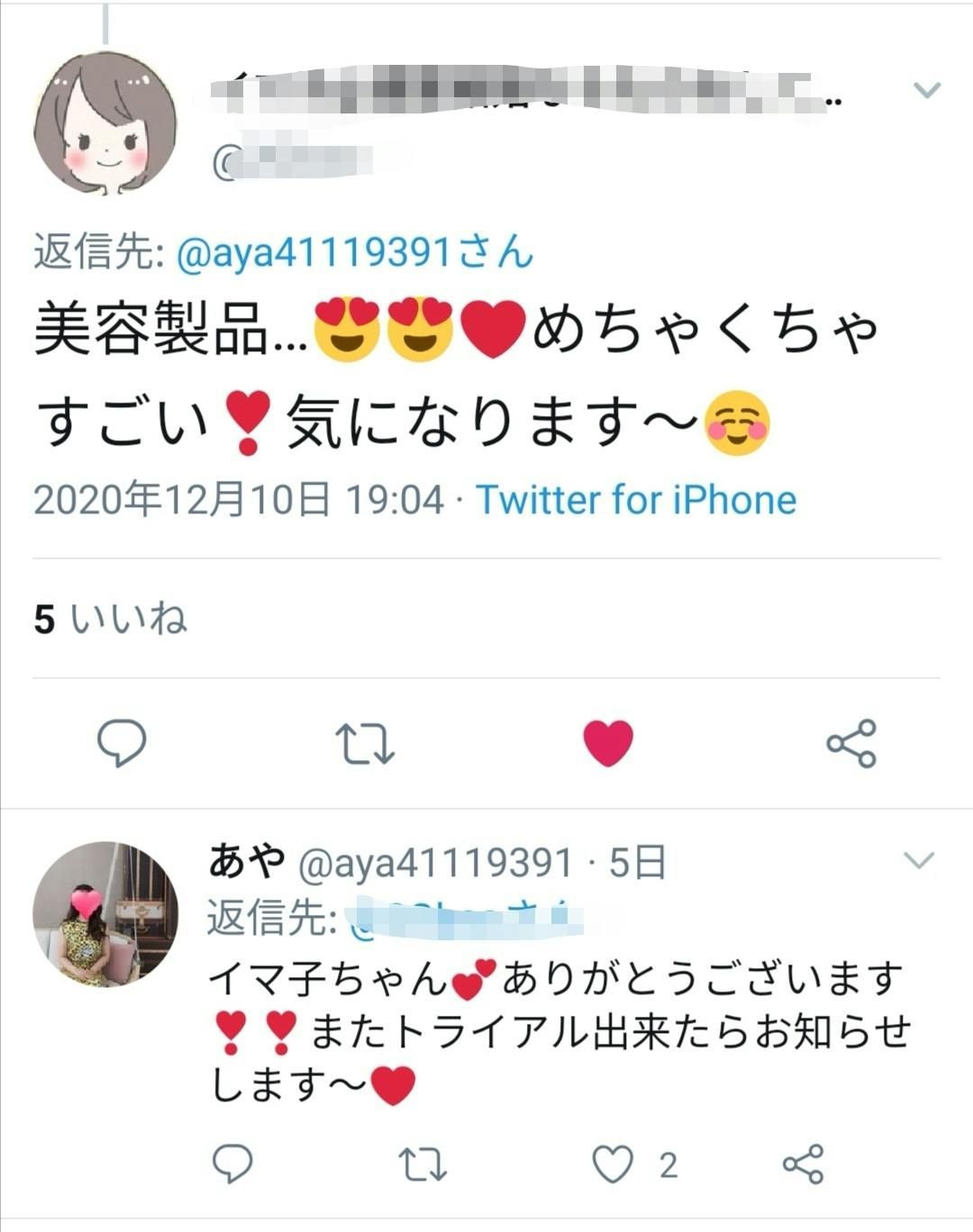Open the dropdown chevron on the main tweet

(x=927, y=90)
